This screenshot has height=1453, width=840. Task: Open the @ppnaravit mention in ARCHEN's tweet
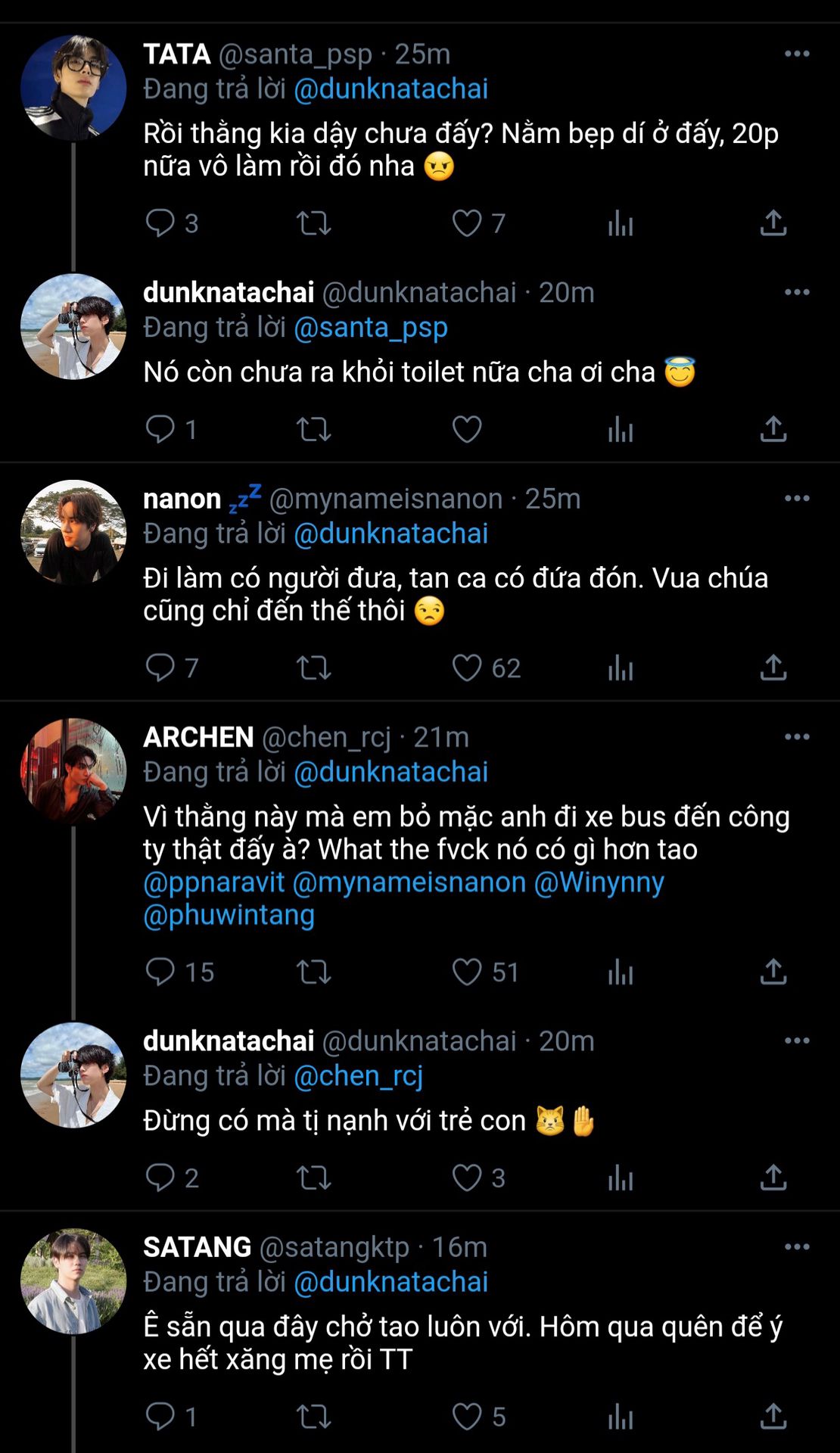[x=214, y=882]
